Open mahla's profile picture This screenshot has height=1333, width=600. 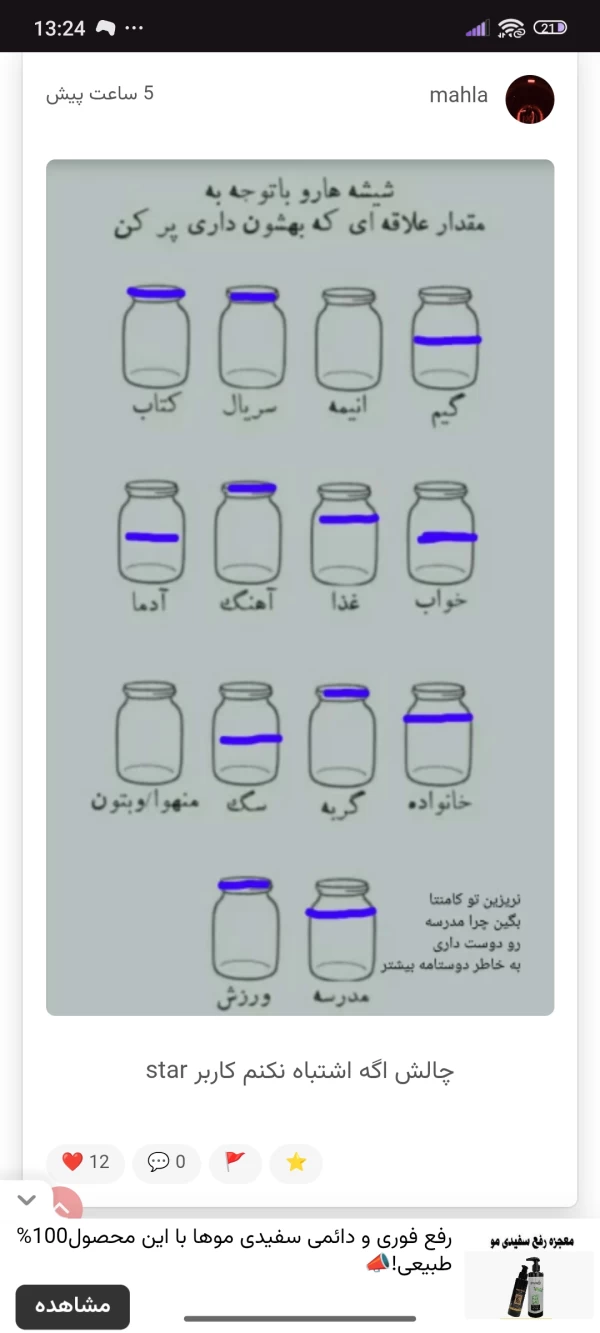tap(529, 98)
